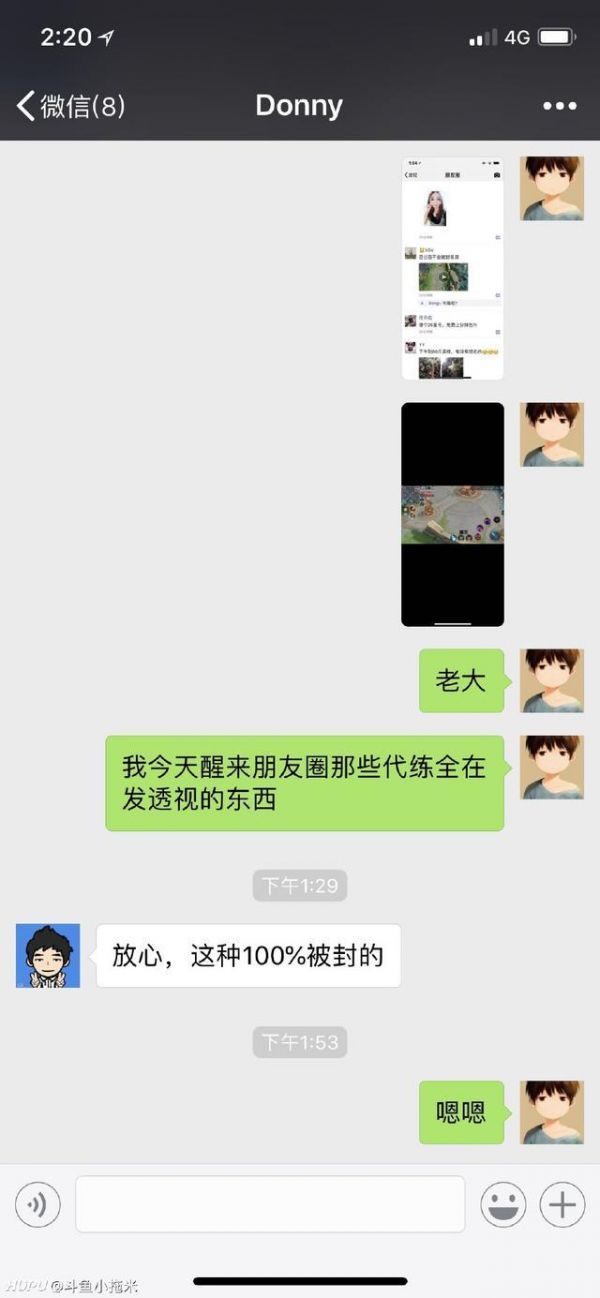Focus the message text field
Screen dimensions: 600x1298
tap(270, 1204)
